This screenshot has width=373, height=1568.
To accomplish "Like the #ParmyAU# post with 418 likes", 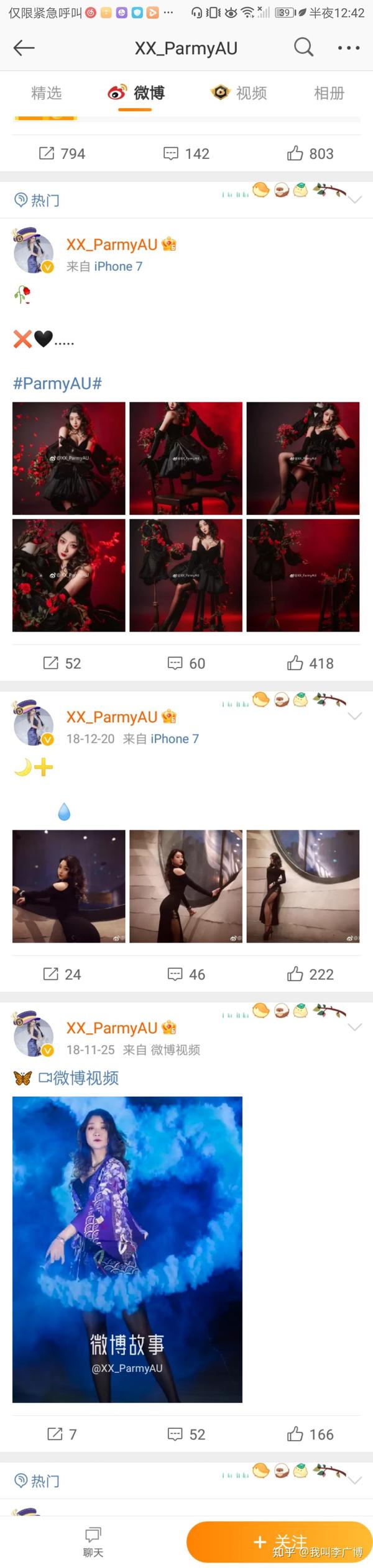I will [x=310, y=663].
